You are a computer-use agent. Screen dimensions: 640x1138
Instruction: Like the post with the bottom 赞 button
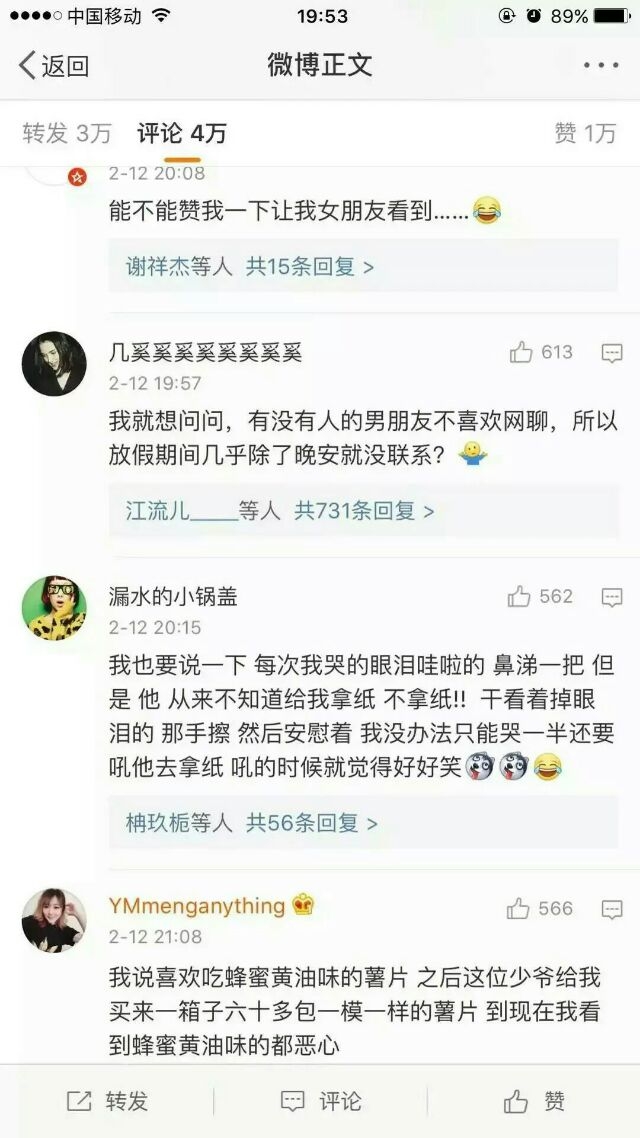534,1101
